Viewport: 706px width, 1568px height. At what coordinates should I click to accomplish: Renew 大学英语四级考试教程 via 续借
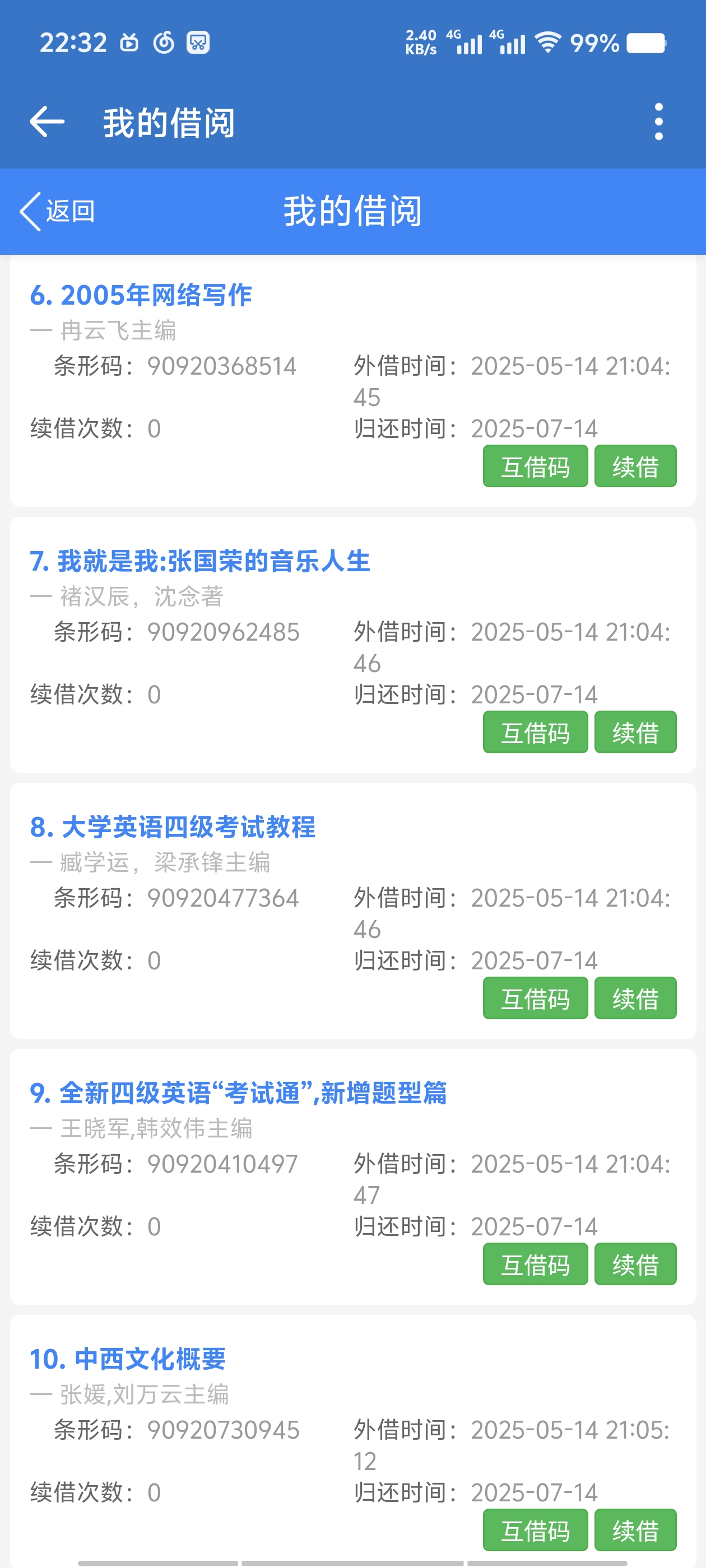[x=635, y=998]
